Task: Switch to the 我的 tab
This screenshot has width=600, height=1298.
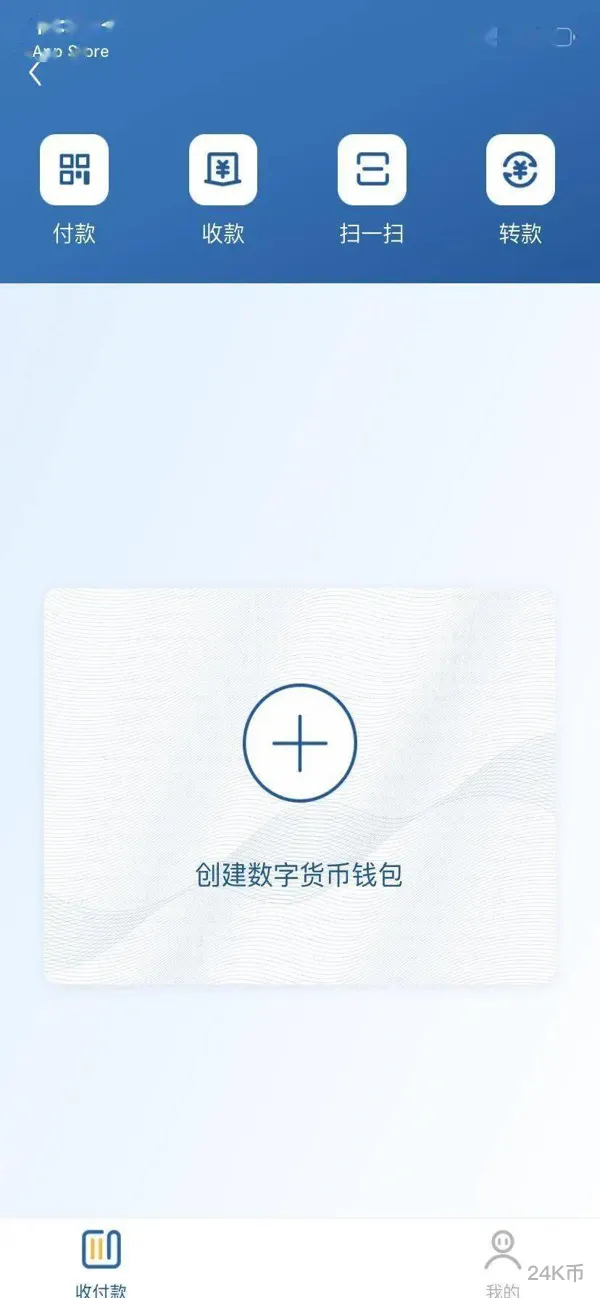Action: 502,1258
